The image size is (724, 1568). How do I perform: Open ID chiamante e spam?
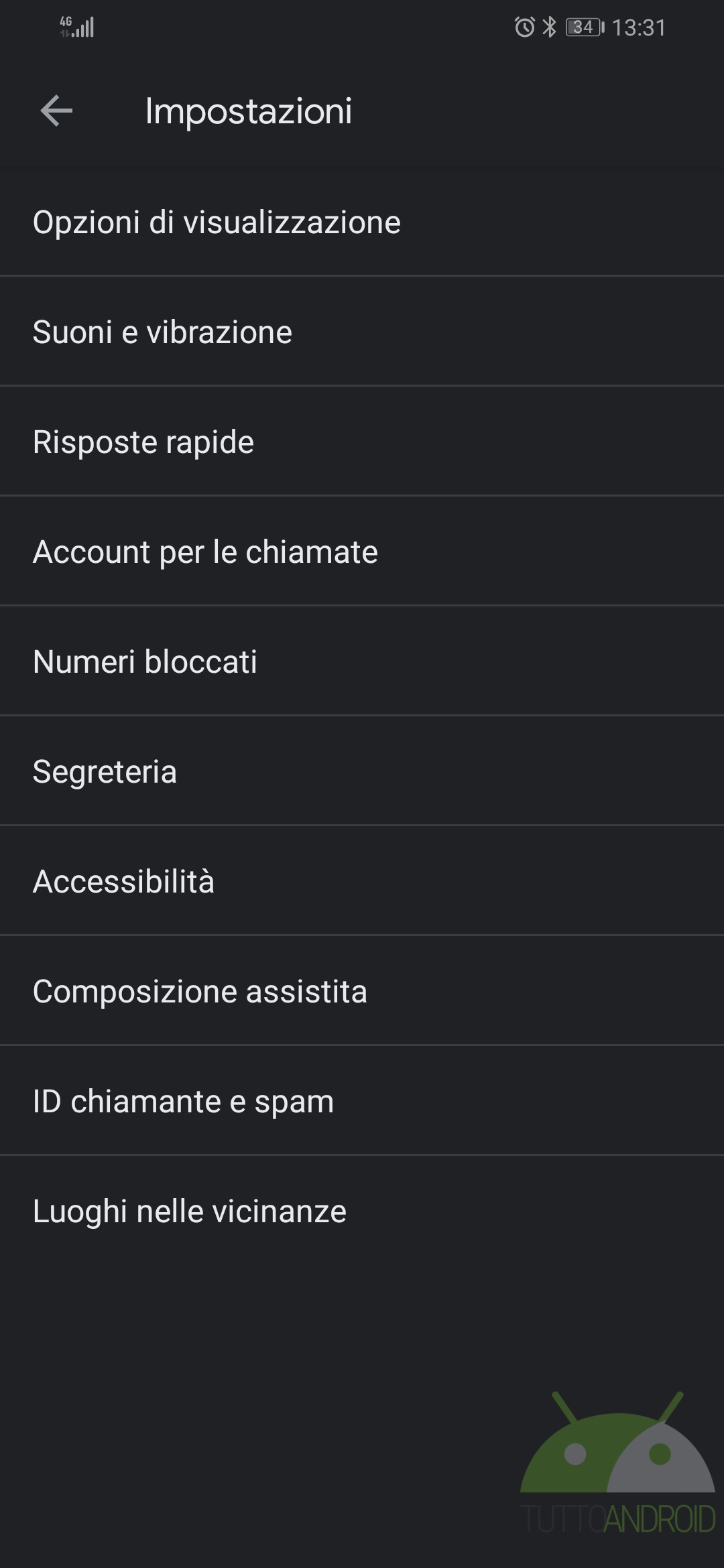[362, 1101]
